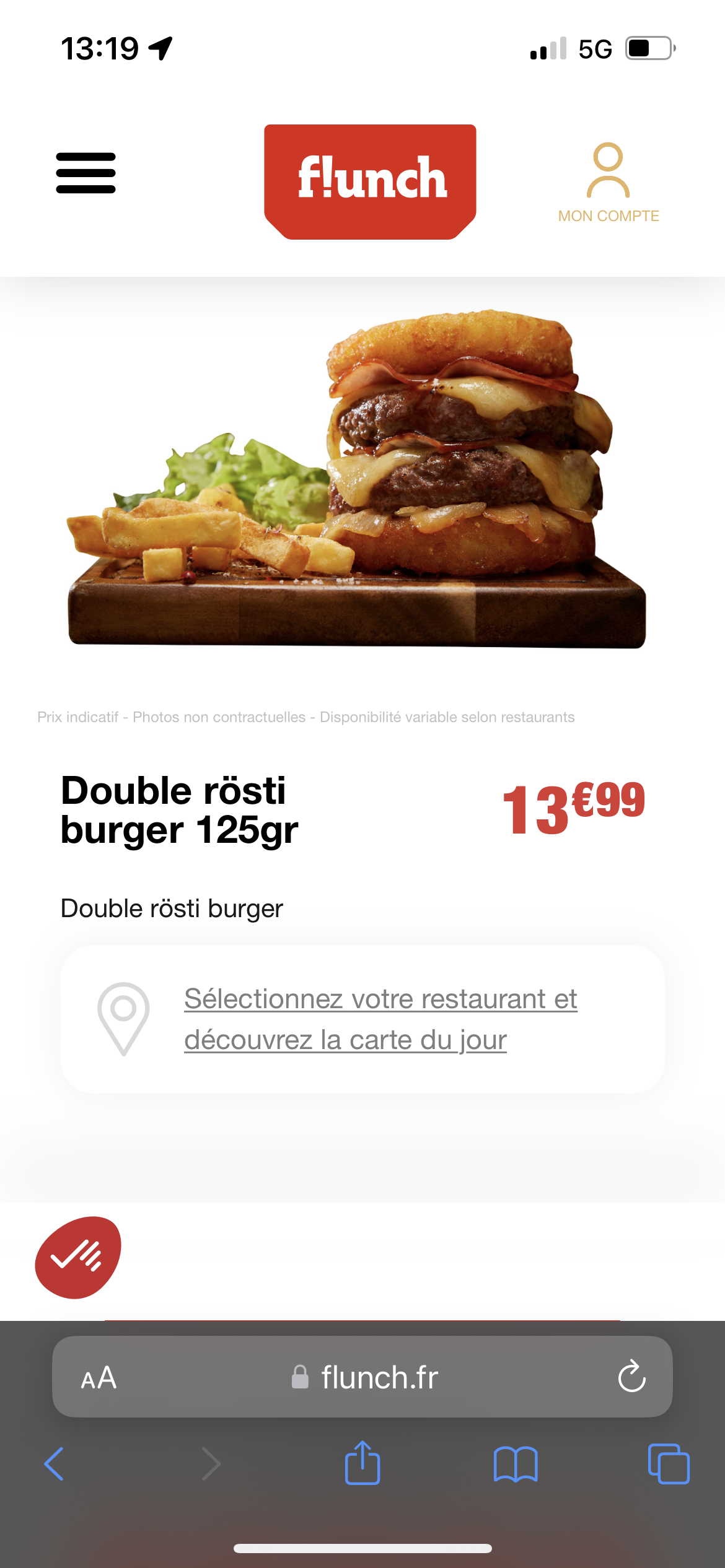
Task: Go to flunch homepage via logo
Action: tap(370, 181)
